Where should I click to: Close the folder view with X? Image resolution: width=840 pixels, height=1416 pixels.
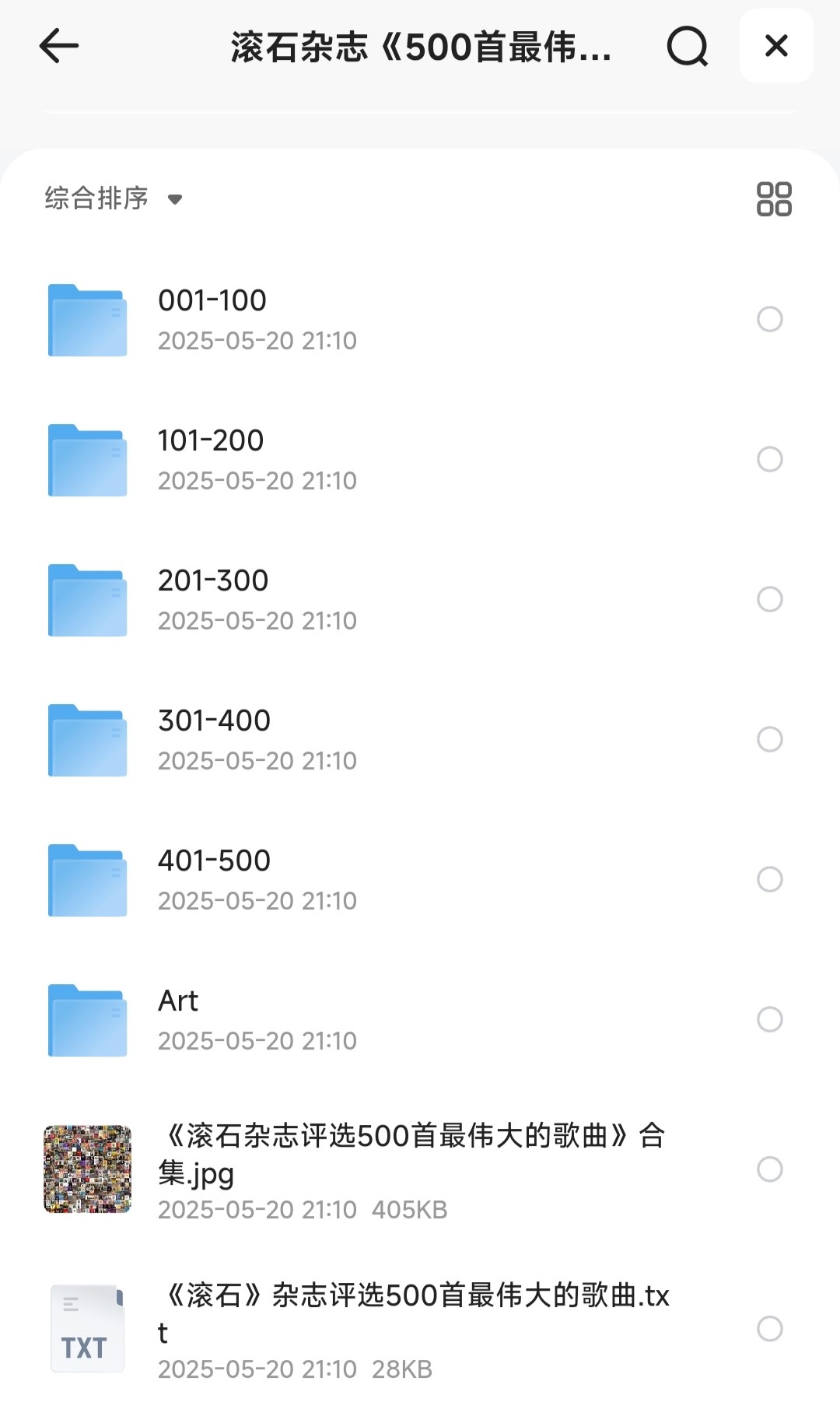[x=776, y=46]
